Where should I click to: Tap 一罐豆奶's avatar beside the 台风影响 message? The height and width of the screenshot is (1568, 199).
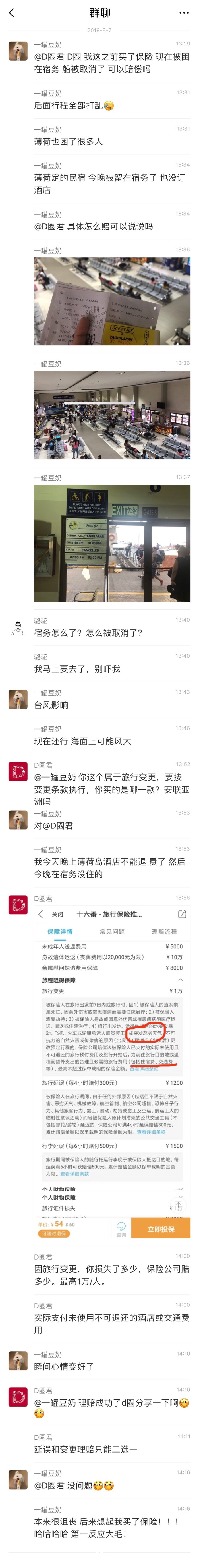pyautogui.click(x=18, y=699)
